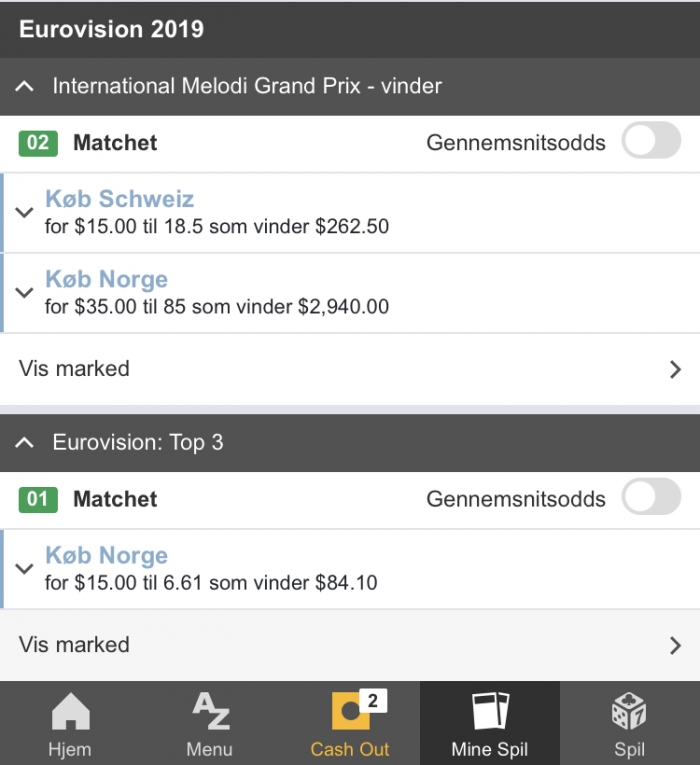Open the A-Z Menu tab

coord(210,724)
